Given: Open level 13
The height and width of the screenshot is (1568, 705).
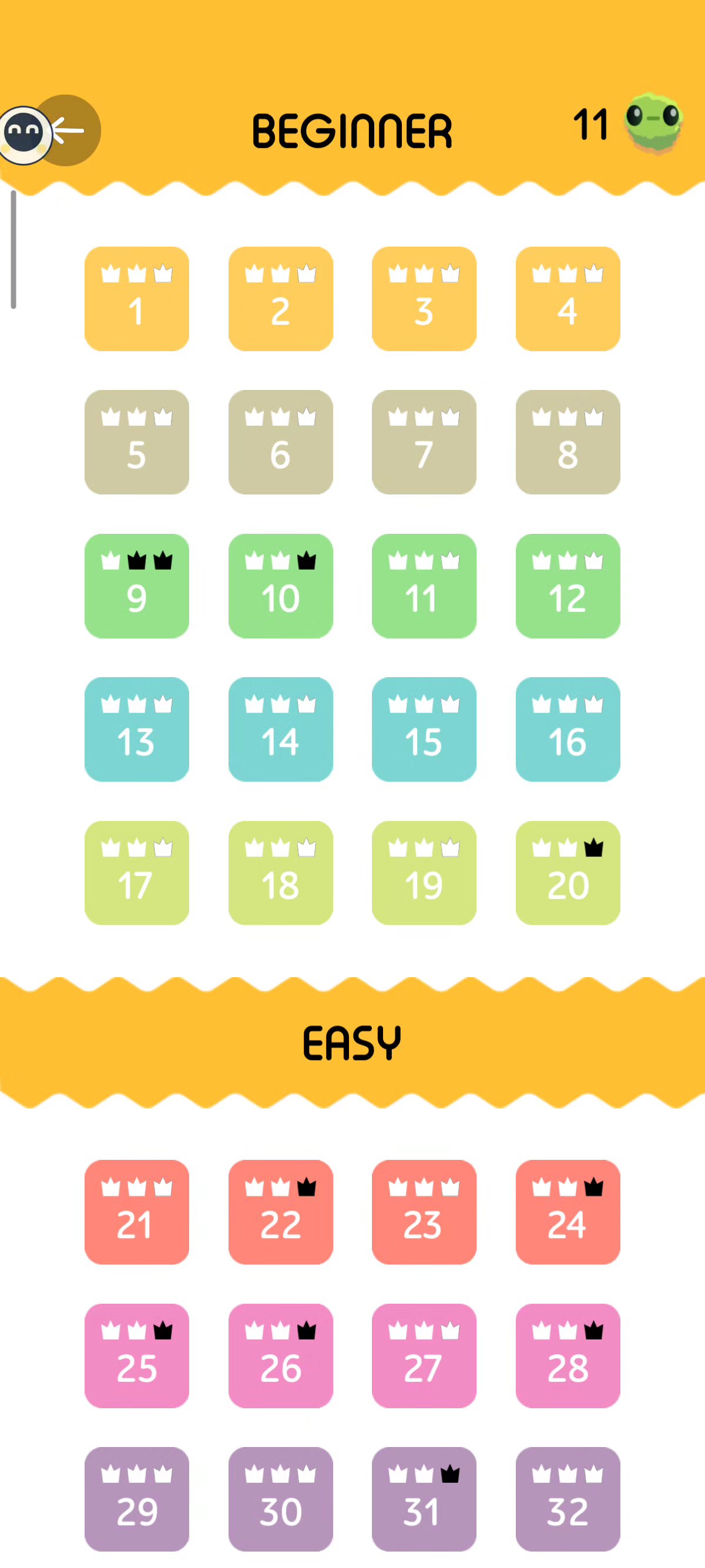Looking at the screenshot, I should coord(136,729).
